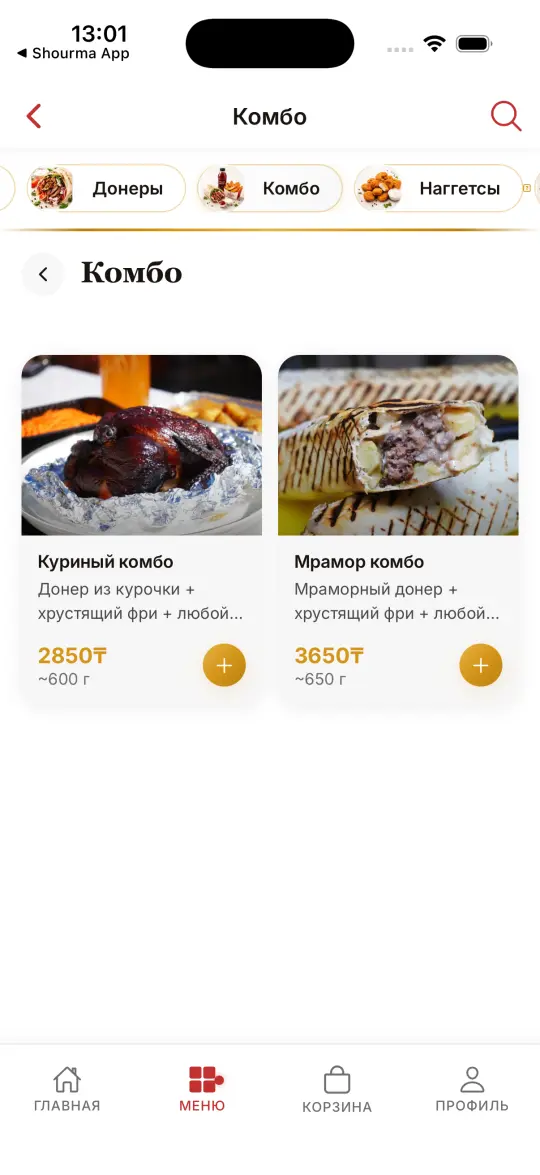540x1175 pixels.
Task: Open the search magnifier icon
Action: (506, 117)
